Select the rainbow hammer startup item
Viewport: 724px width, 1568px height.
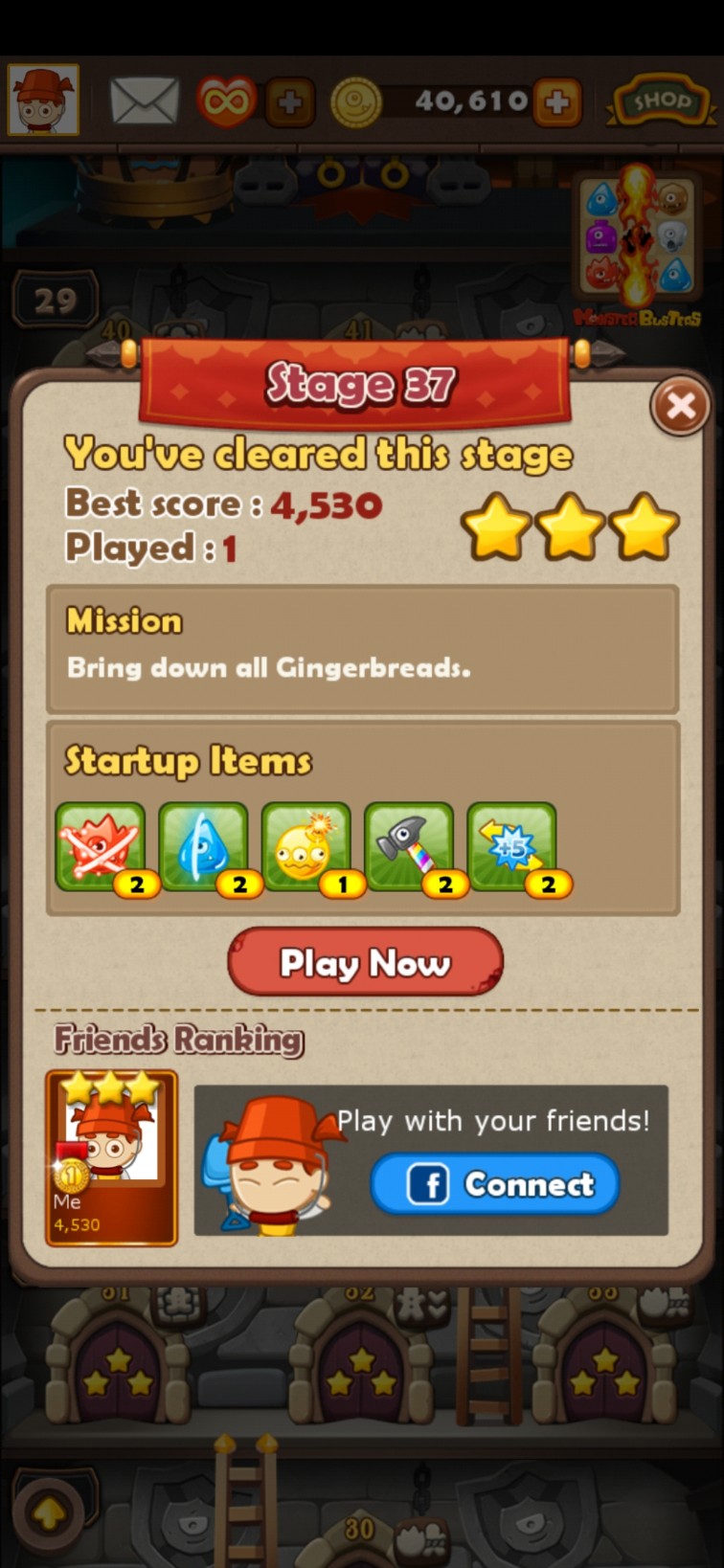click(409, 848)
